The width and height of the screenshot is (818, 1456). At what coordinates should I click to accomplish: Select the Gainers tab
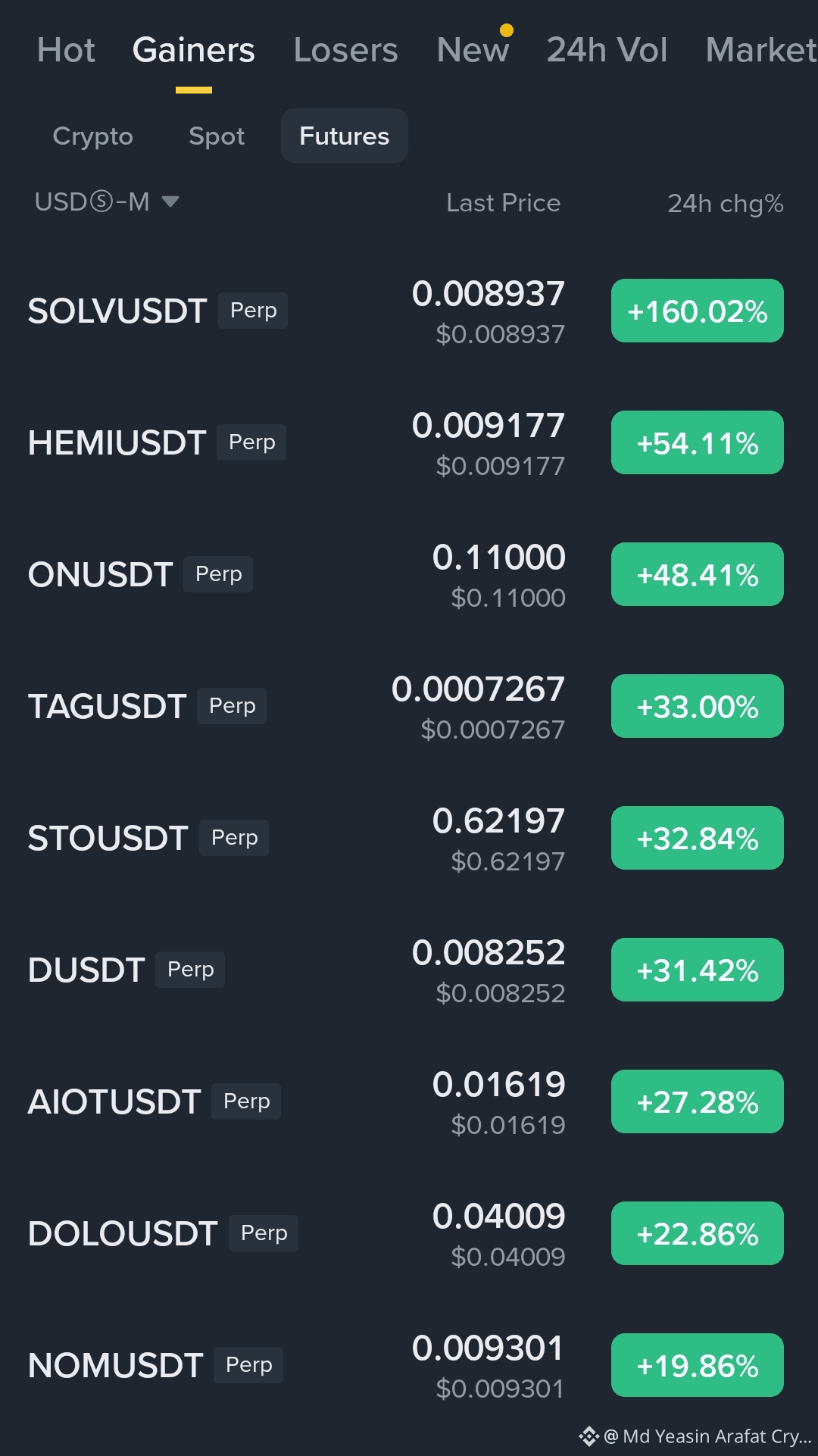[193, 50]
